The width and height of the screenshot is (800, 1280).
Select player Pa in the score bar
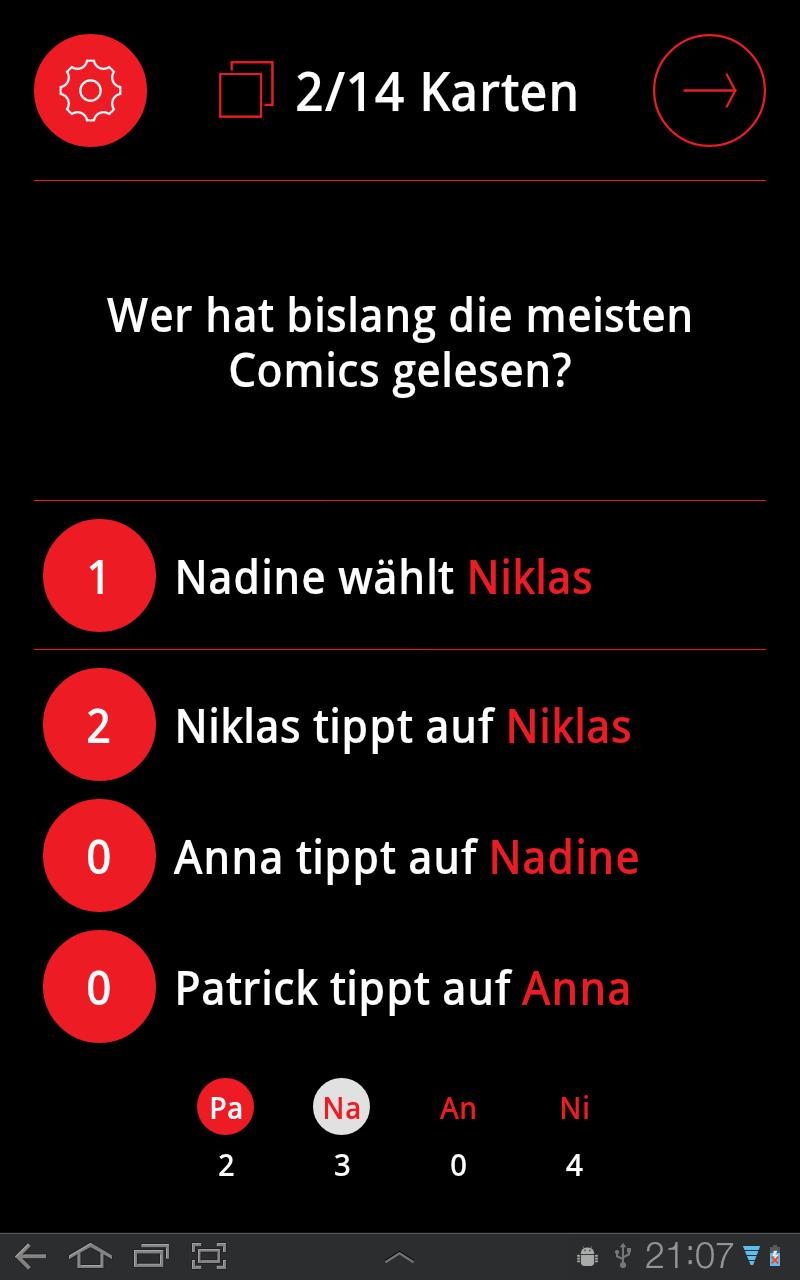tap(226, 1108)
